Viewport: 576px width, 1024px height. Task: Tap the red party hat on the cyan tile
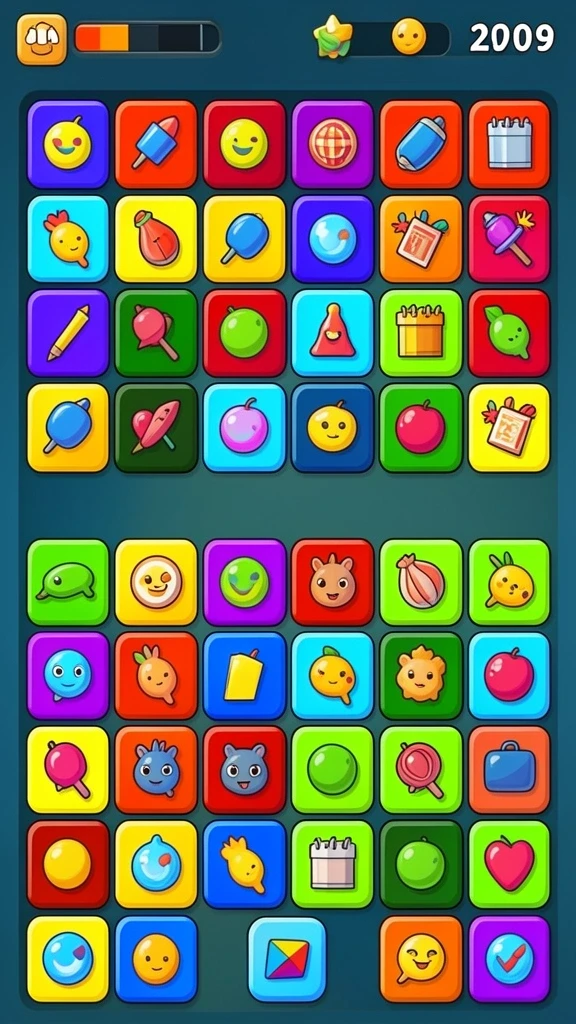point(332,333)
